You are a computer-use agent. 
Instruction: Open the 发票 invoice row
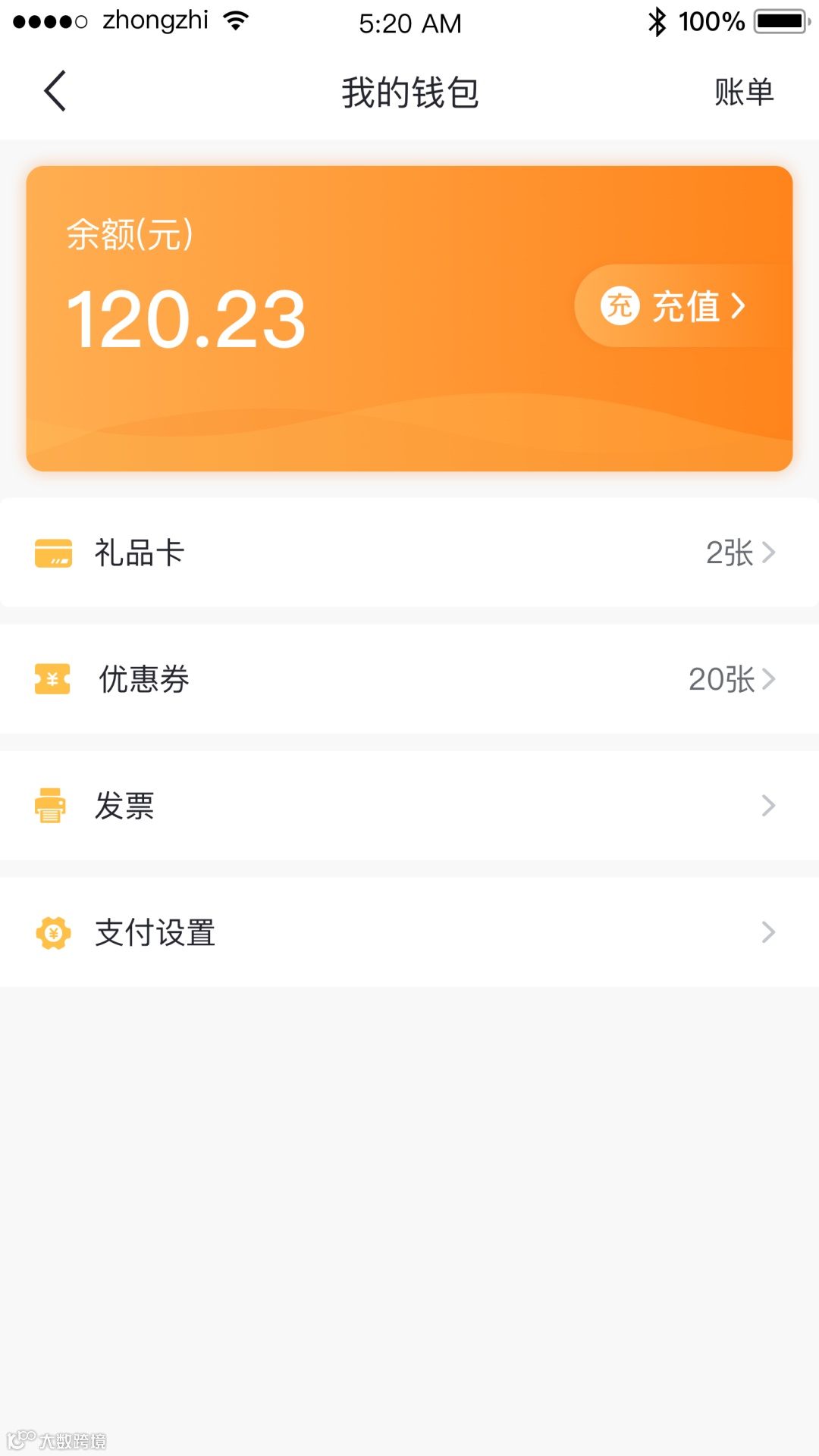click(409, 806)
